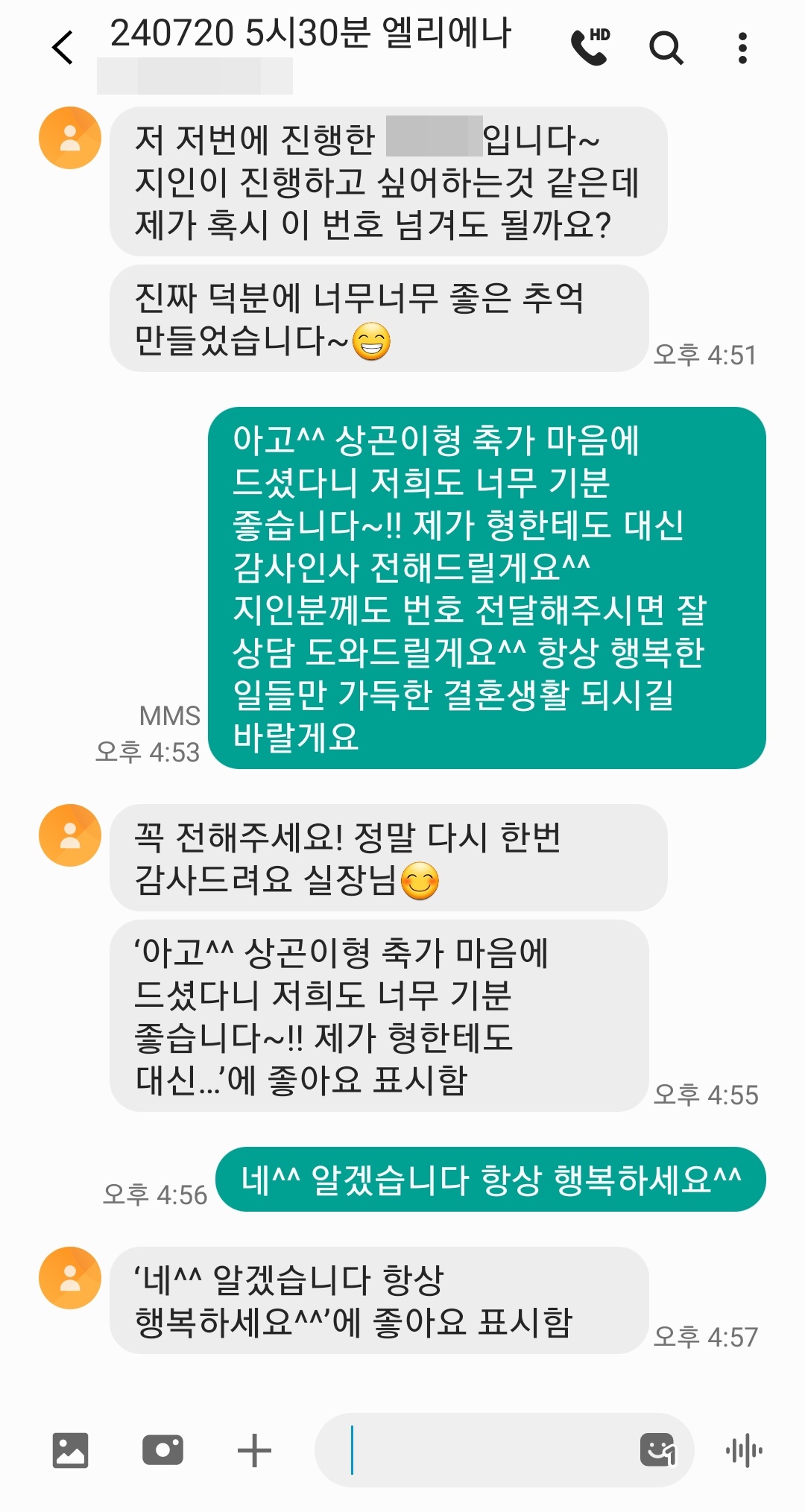The image size is (805, 1512).
Task: Focus the message text input field
Action: 484,1450
